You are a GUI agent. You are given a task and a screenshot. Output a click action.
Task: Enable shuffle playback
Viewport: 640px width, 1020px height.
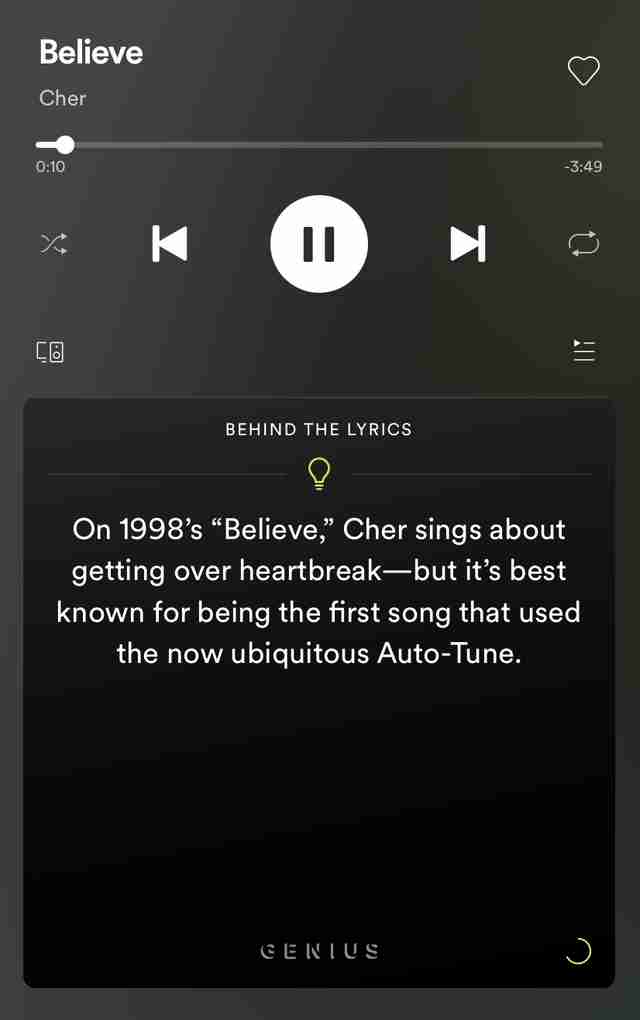tap(54, 244)
